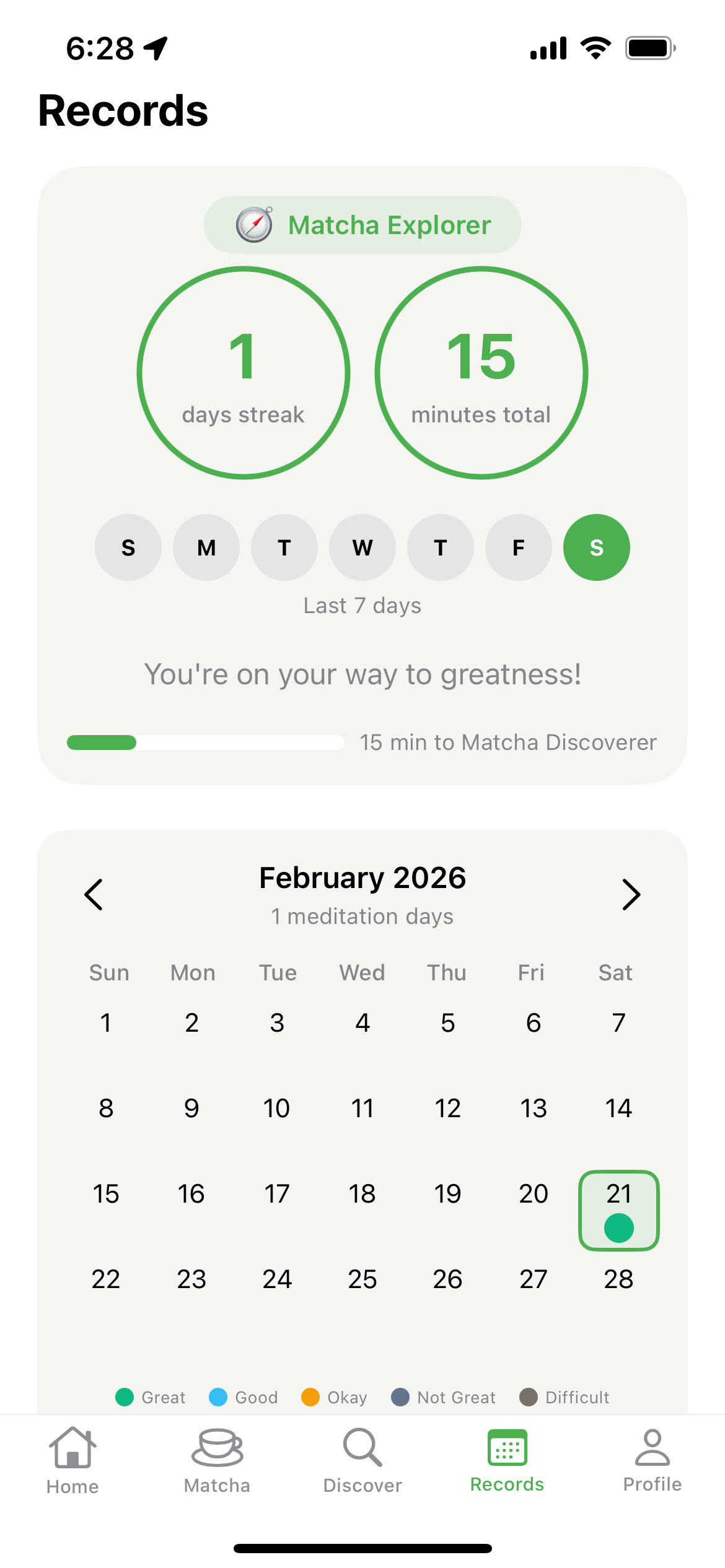The image size is (725, 1568).
Task: Advance to March with the right chevron
Action: point(631,895)
